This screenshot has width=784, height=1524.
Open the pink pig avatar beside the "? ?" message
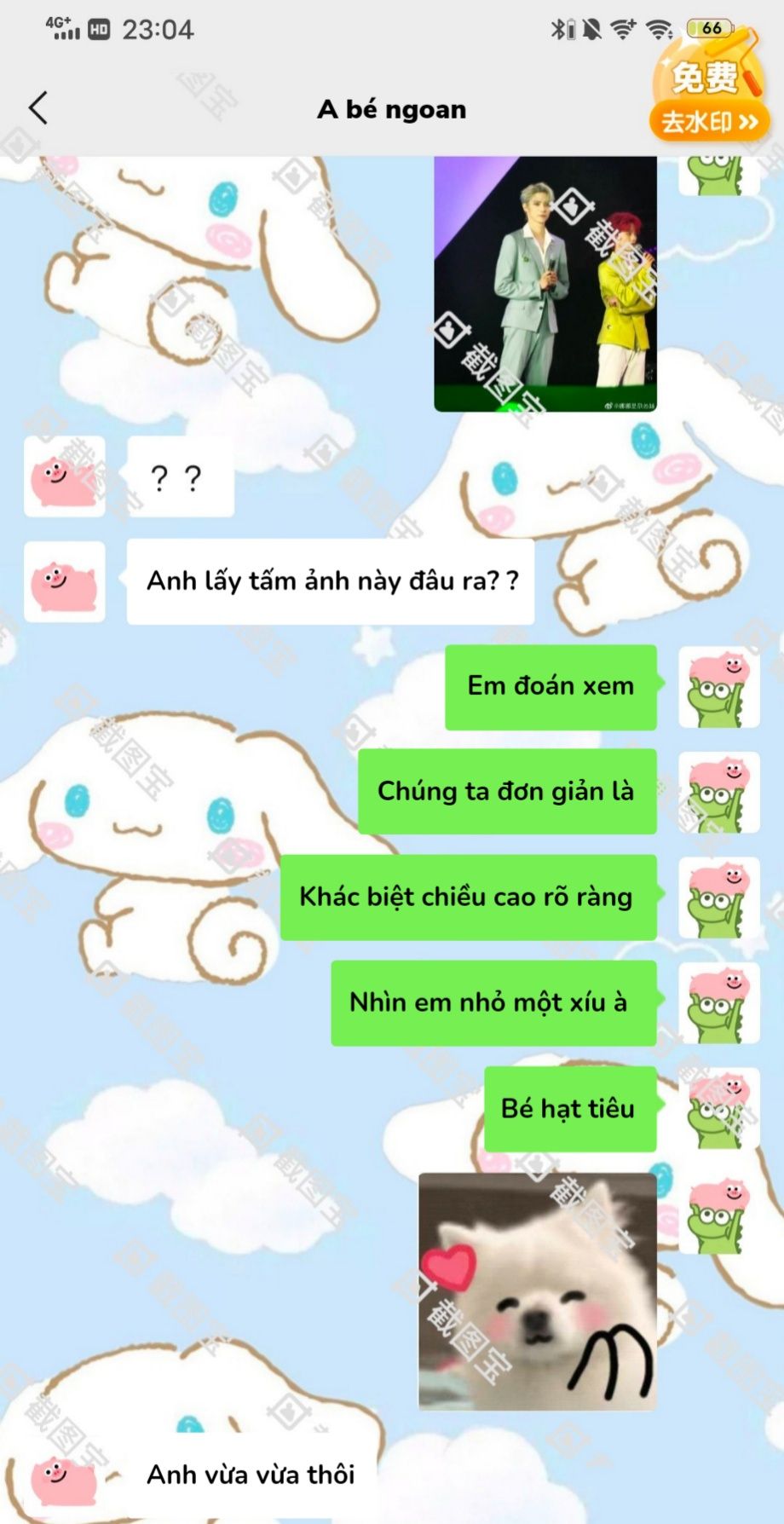[x=65, y=476]
